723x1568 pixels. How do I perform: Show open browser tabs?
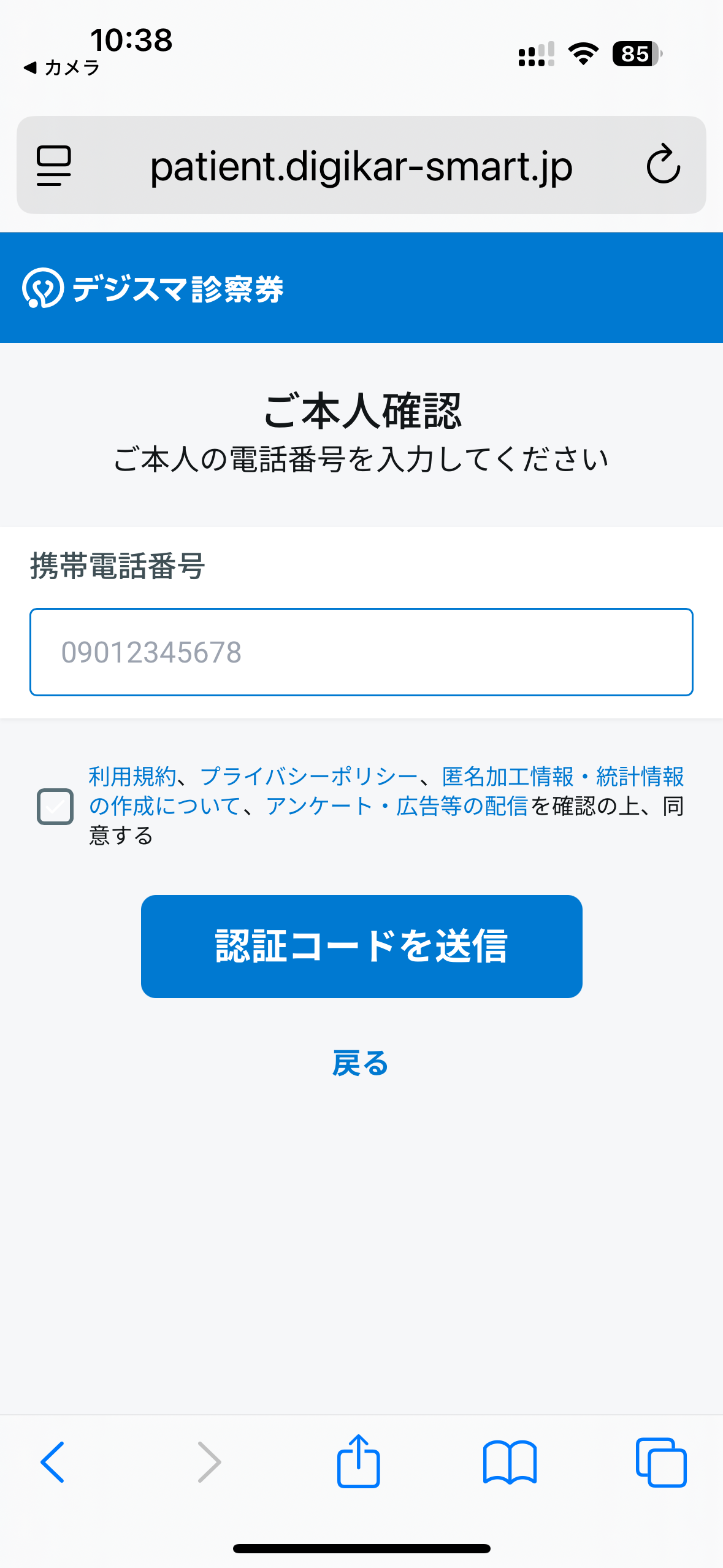(661, 1462)
